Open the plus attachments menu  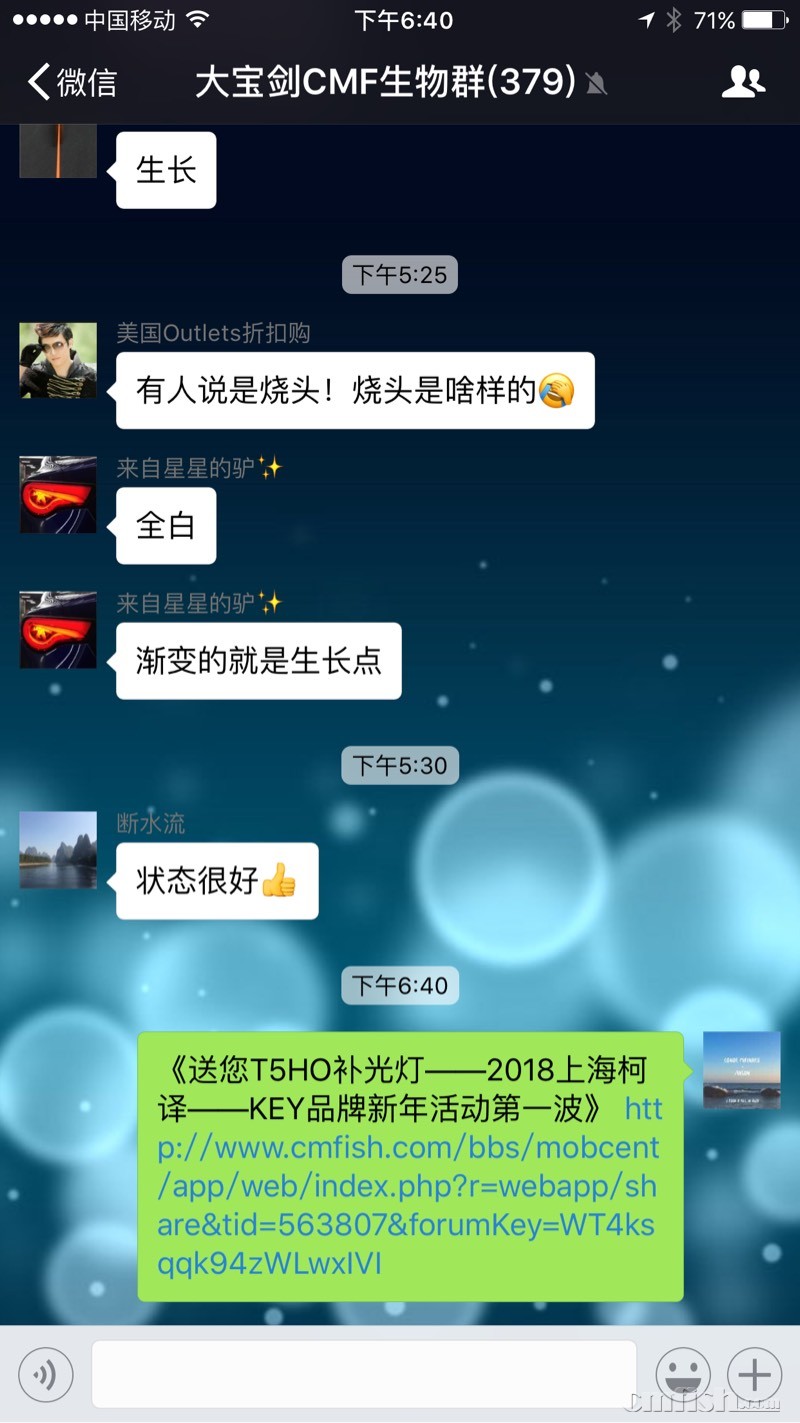click(x=754, y=1375)
